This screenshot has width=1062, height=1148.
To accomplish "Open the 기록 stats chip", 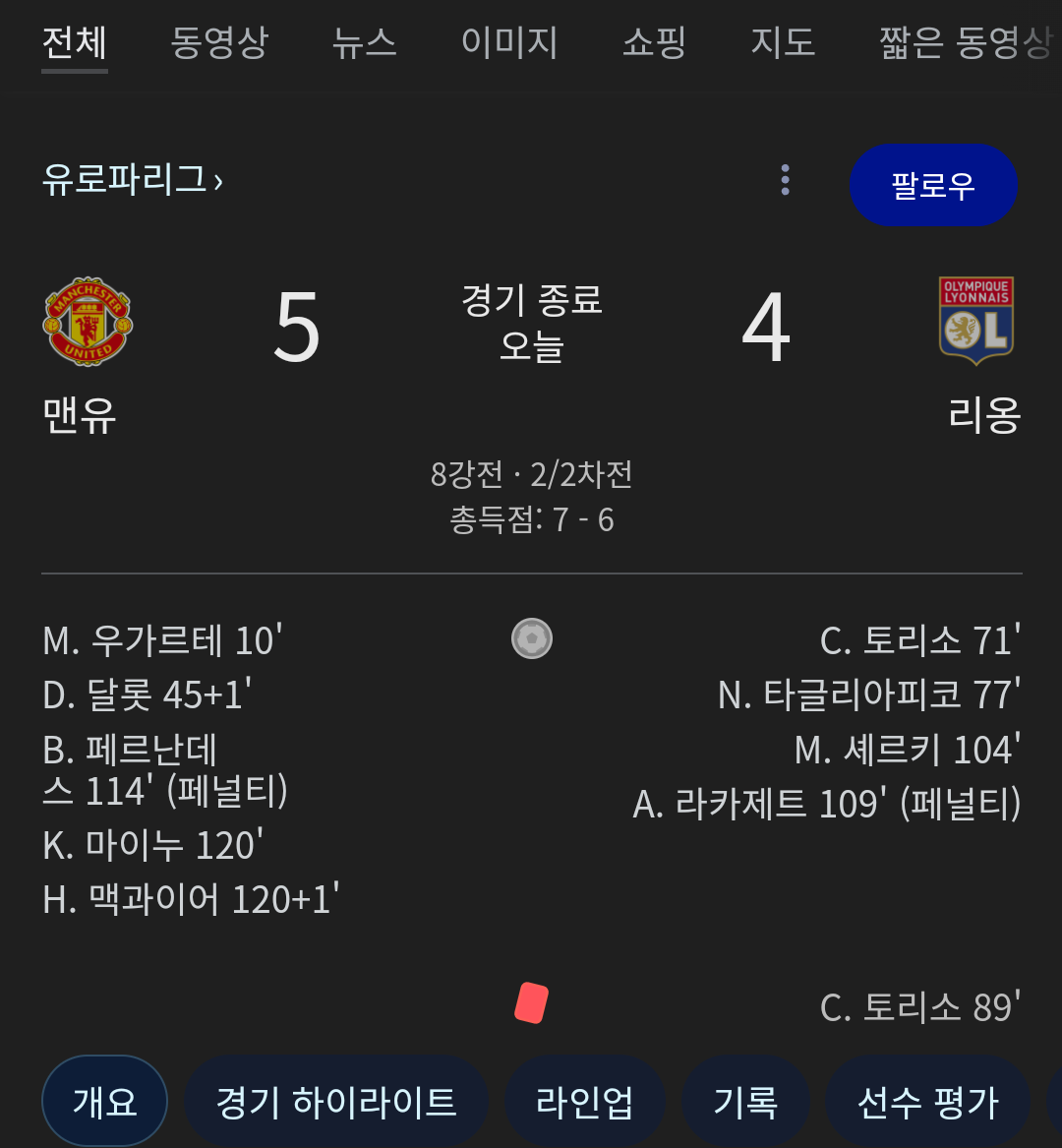I will point(745,1102).
